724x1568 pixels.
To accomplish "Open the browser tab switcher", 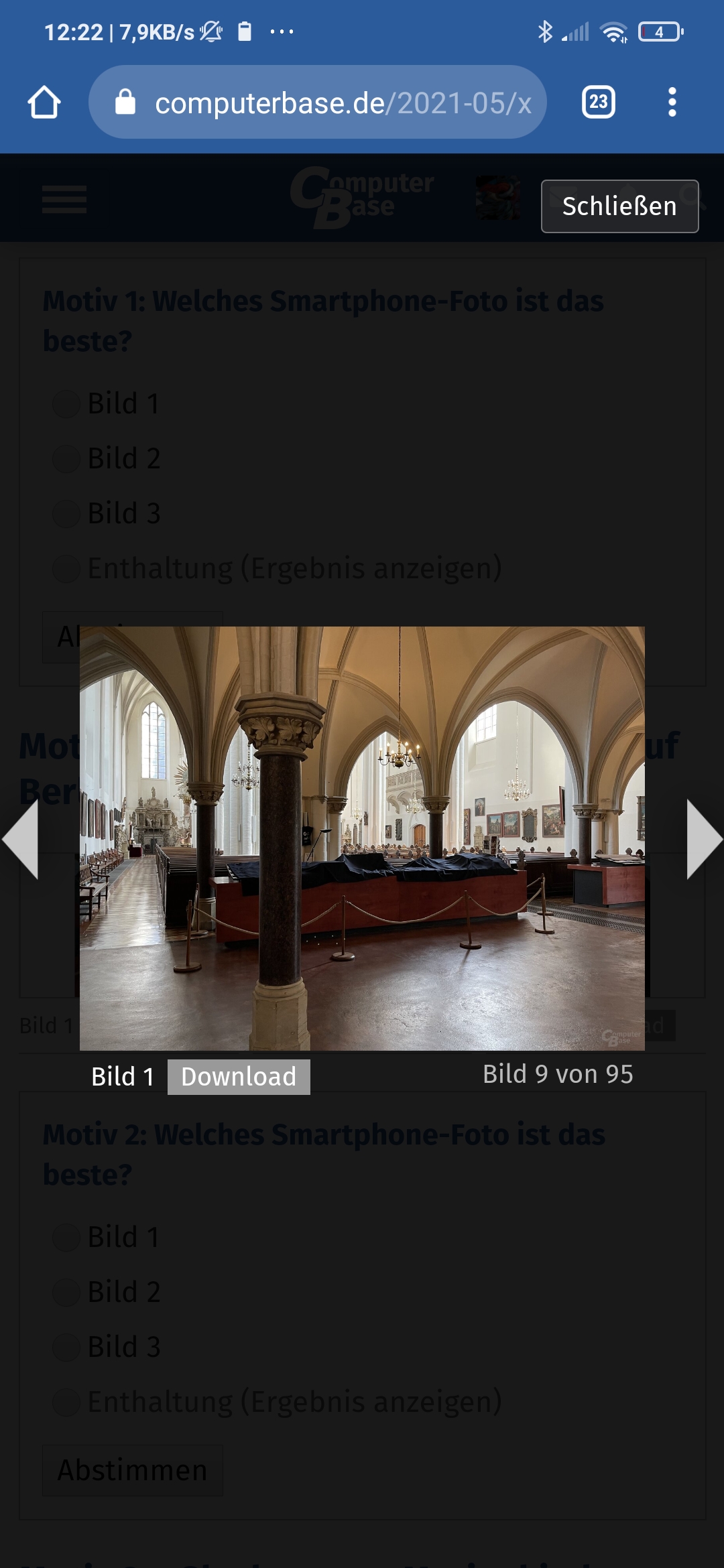I will (x=598, y=103).
